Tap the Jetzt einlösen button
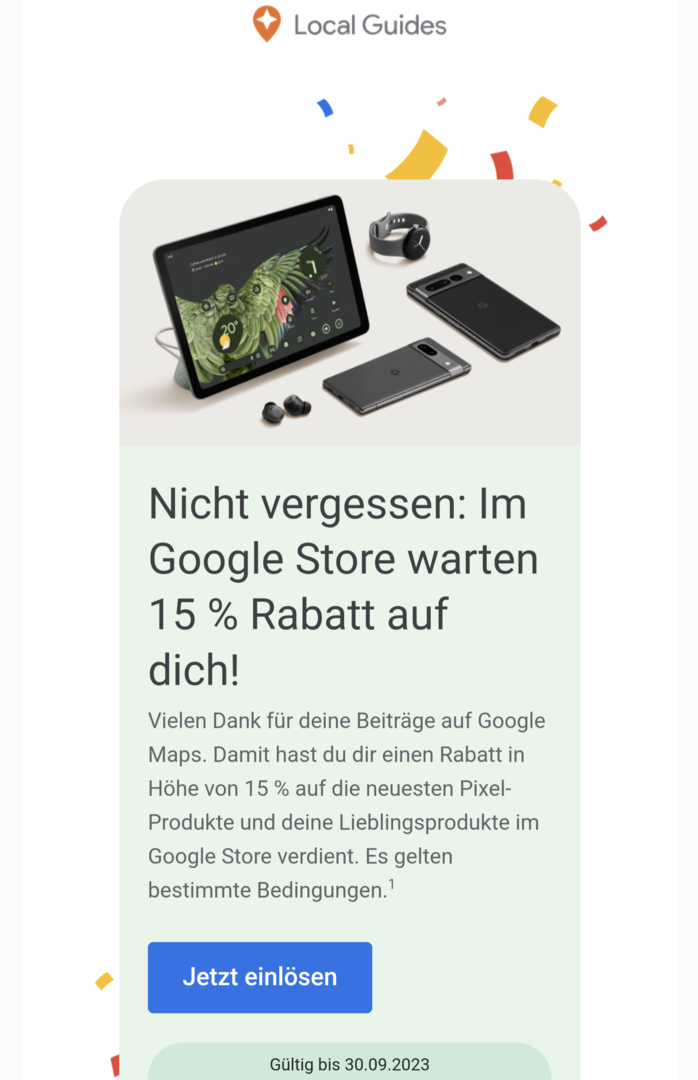The image size is (698, 1080). point(260,977)
